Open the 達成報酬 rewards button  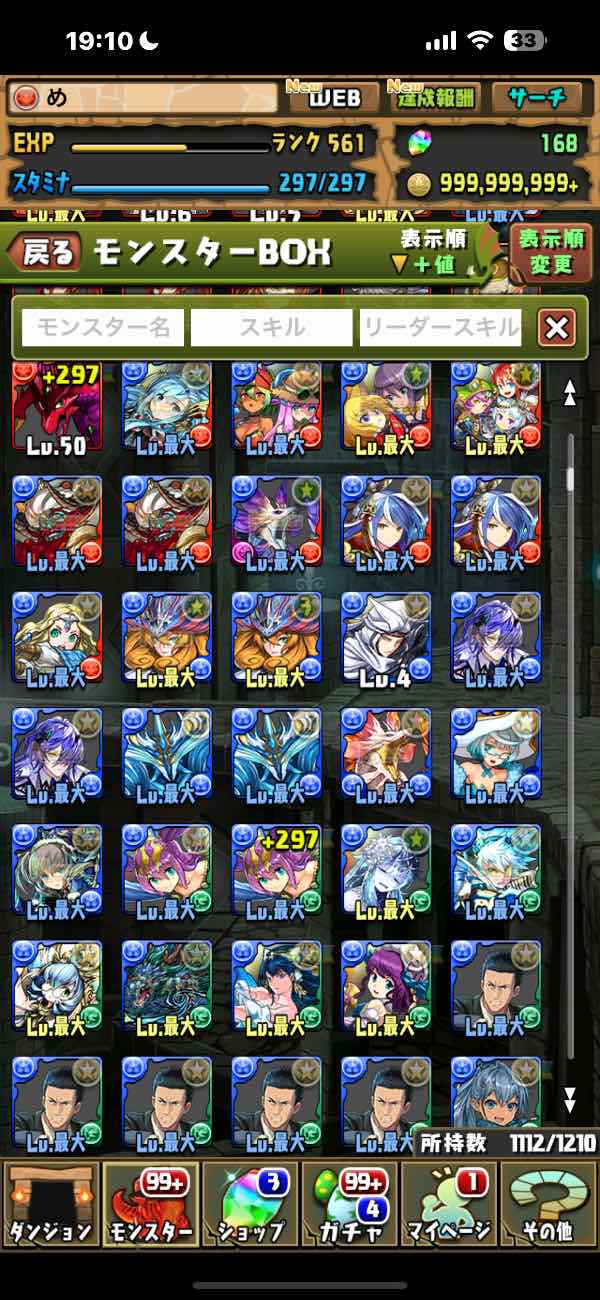[436, 98]
